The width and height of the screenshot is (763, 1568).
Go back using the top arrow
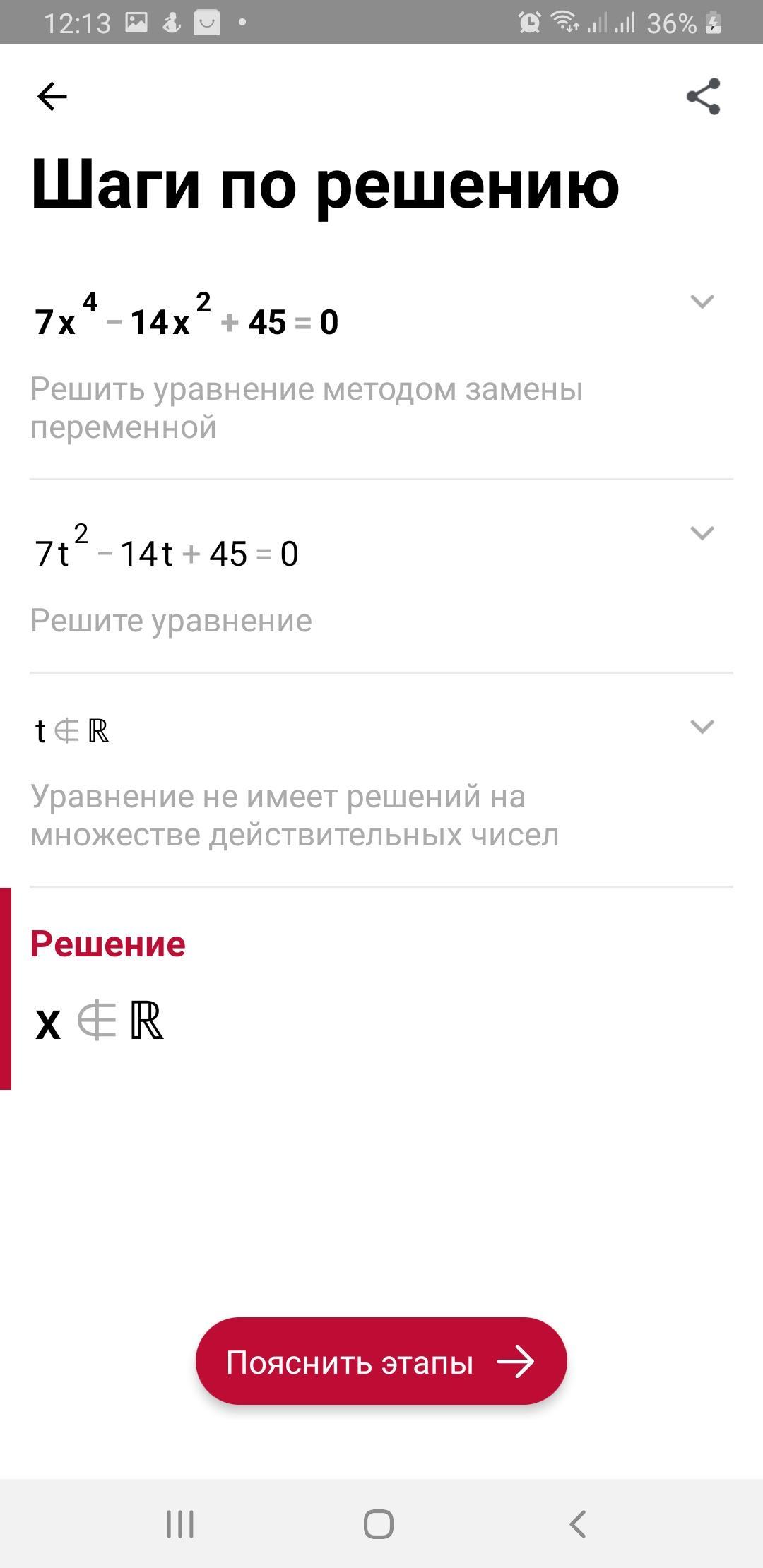(52, 96)
